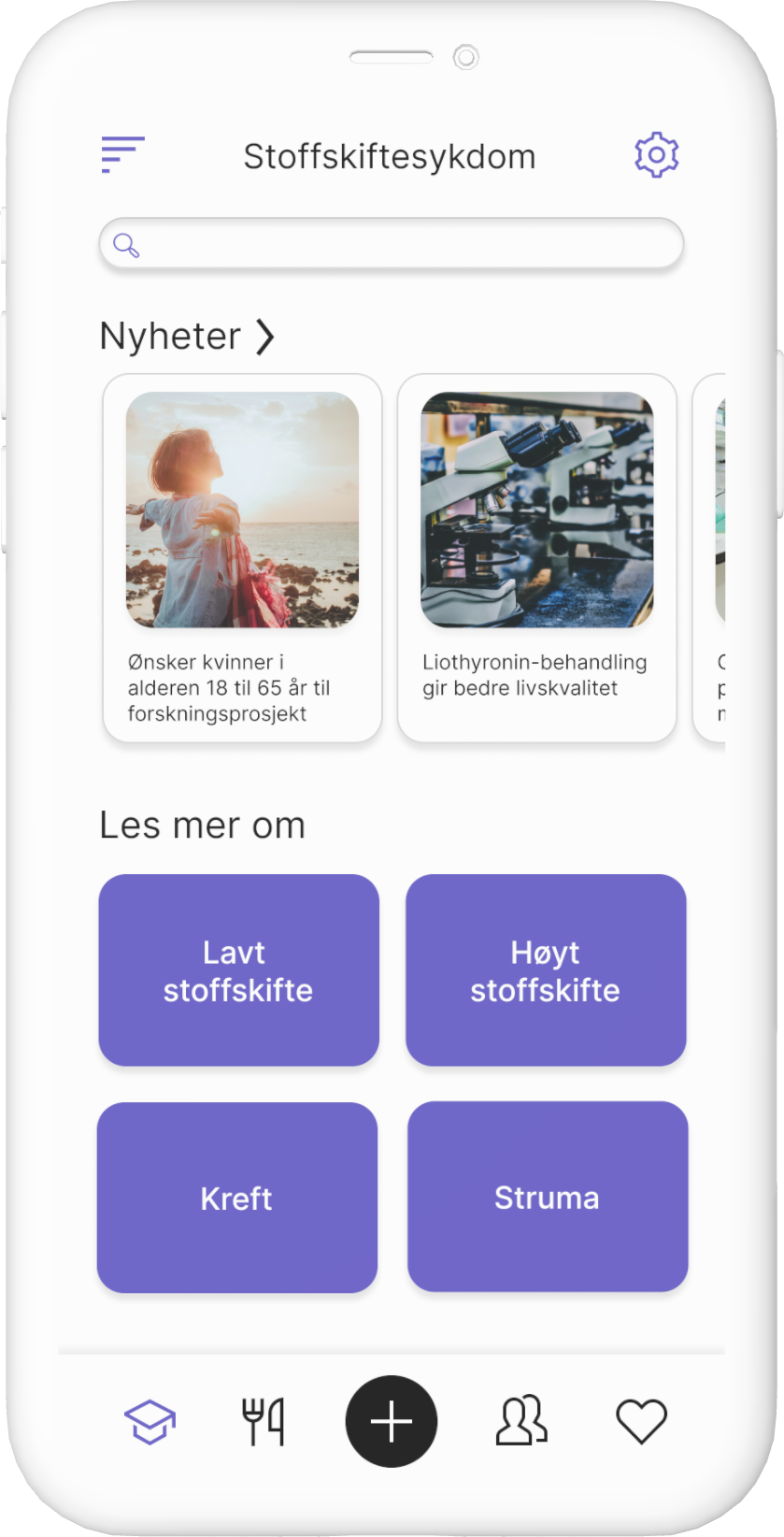Open the community section with people icon
Screen dimensions: 784x1537
pyautogui.click(x=520, y=1420)
